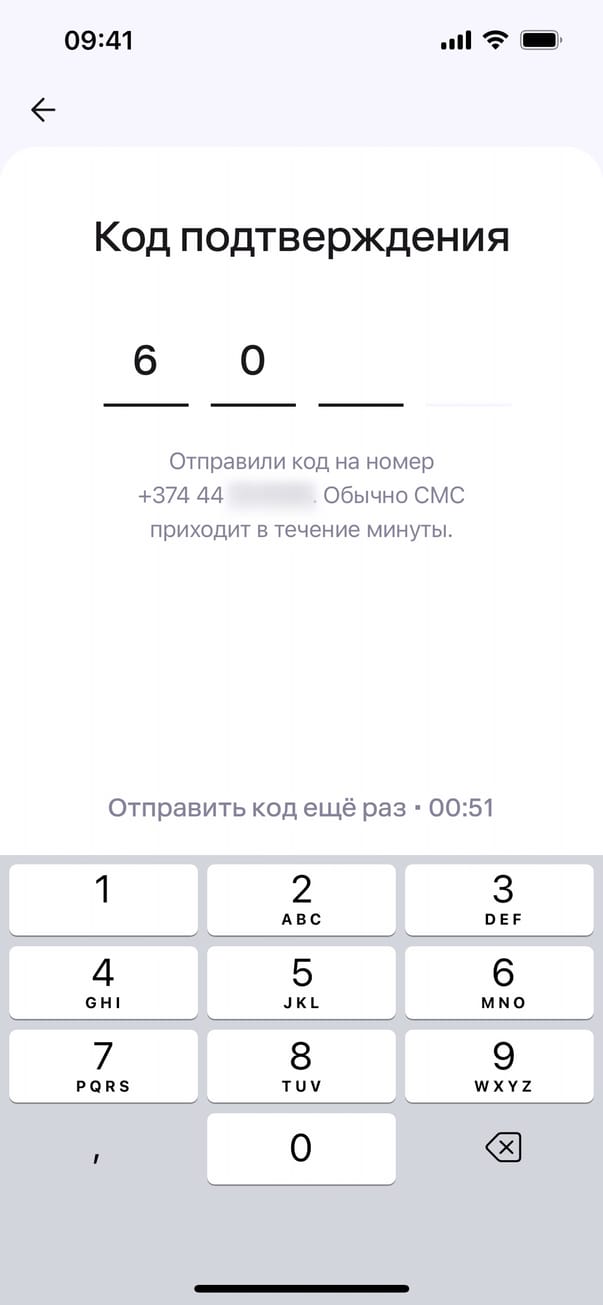The width and height of the screenshot is (603, 1305).
Task: Enter digit 3 on the keypad
Action: pos(503,899)
